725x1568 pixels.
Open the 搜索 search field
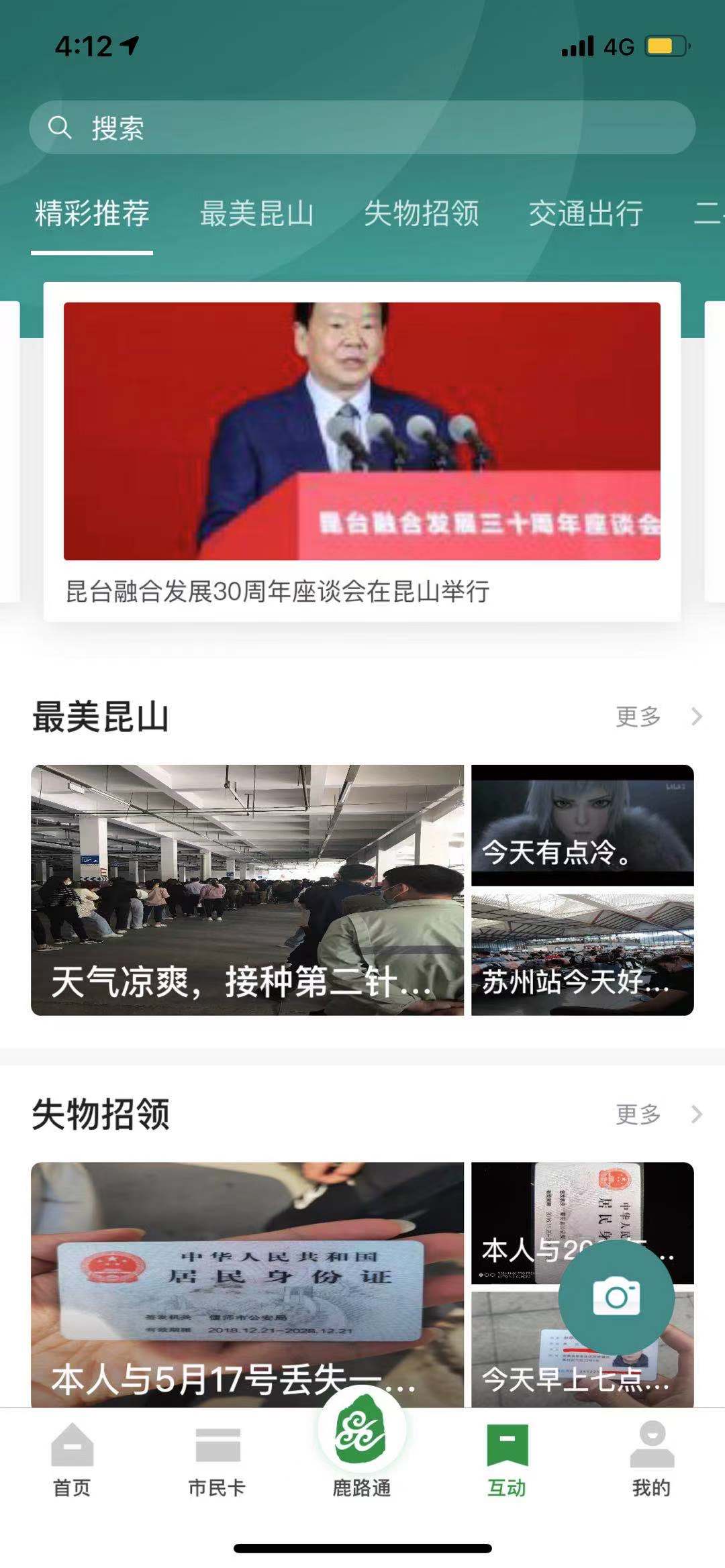362,127
